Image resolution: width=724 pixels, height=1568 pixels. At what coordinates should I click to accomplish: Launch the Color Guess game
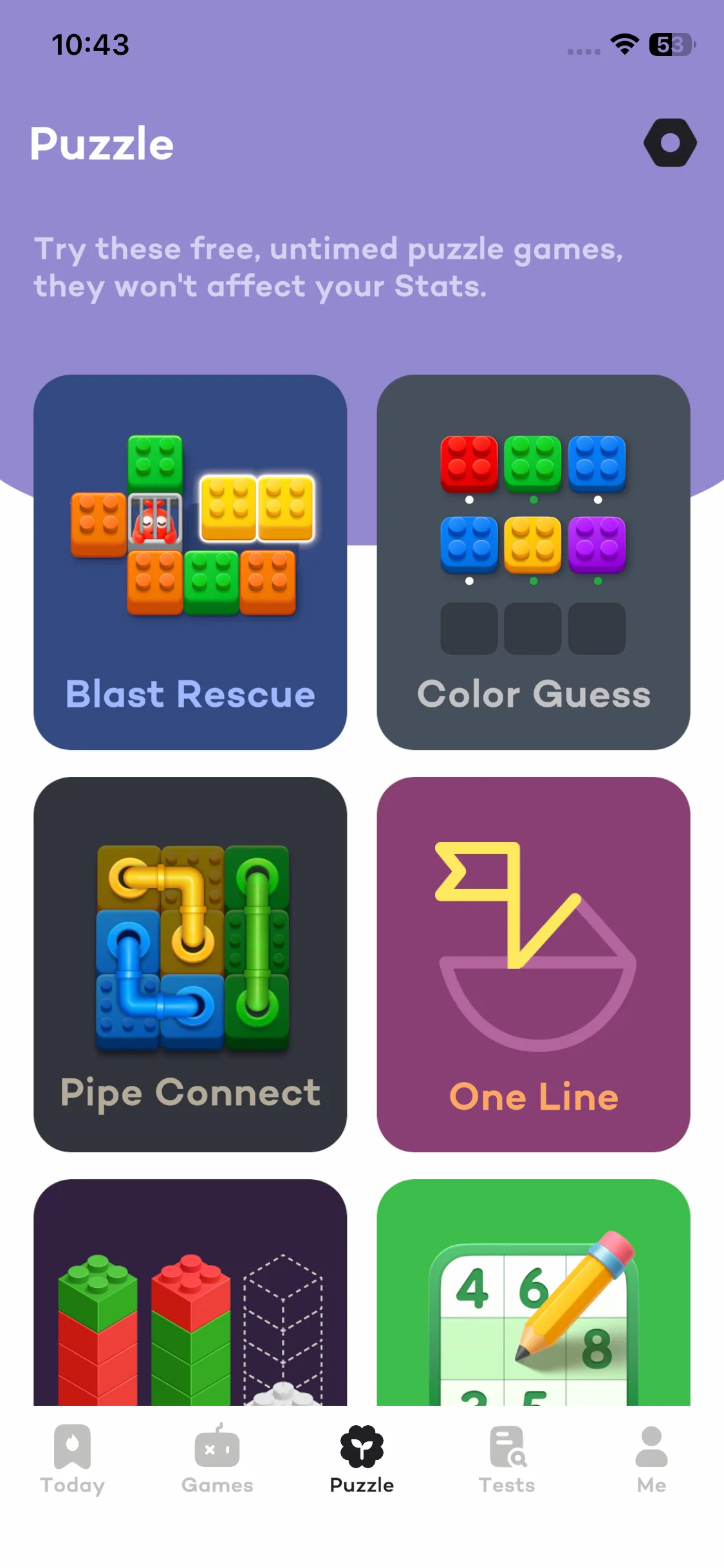pos(534,562)
